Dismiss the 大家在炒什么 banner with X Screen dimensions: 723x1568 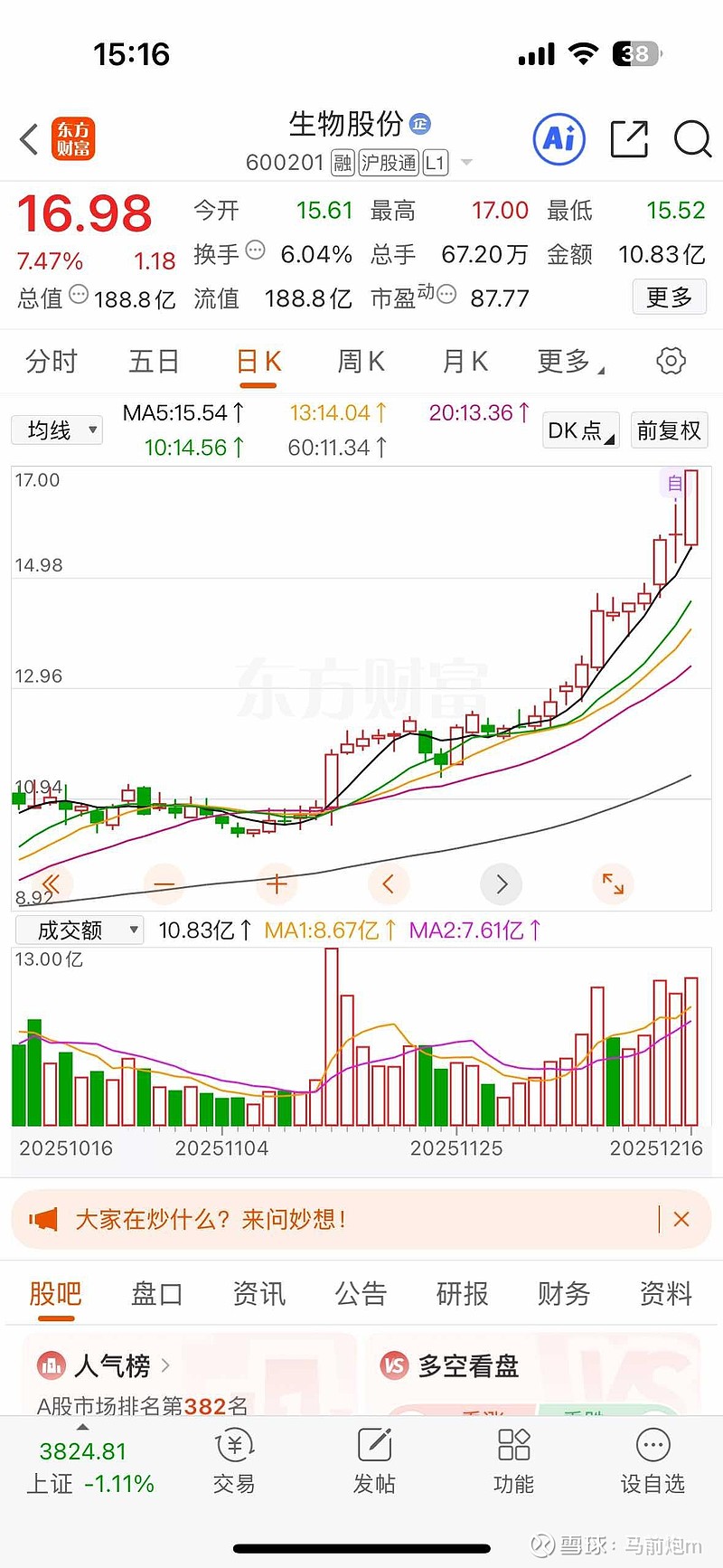pos(681,1219)
